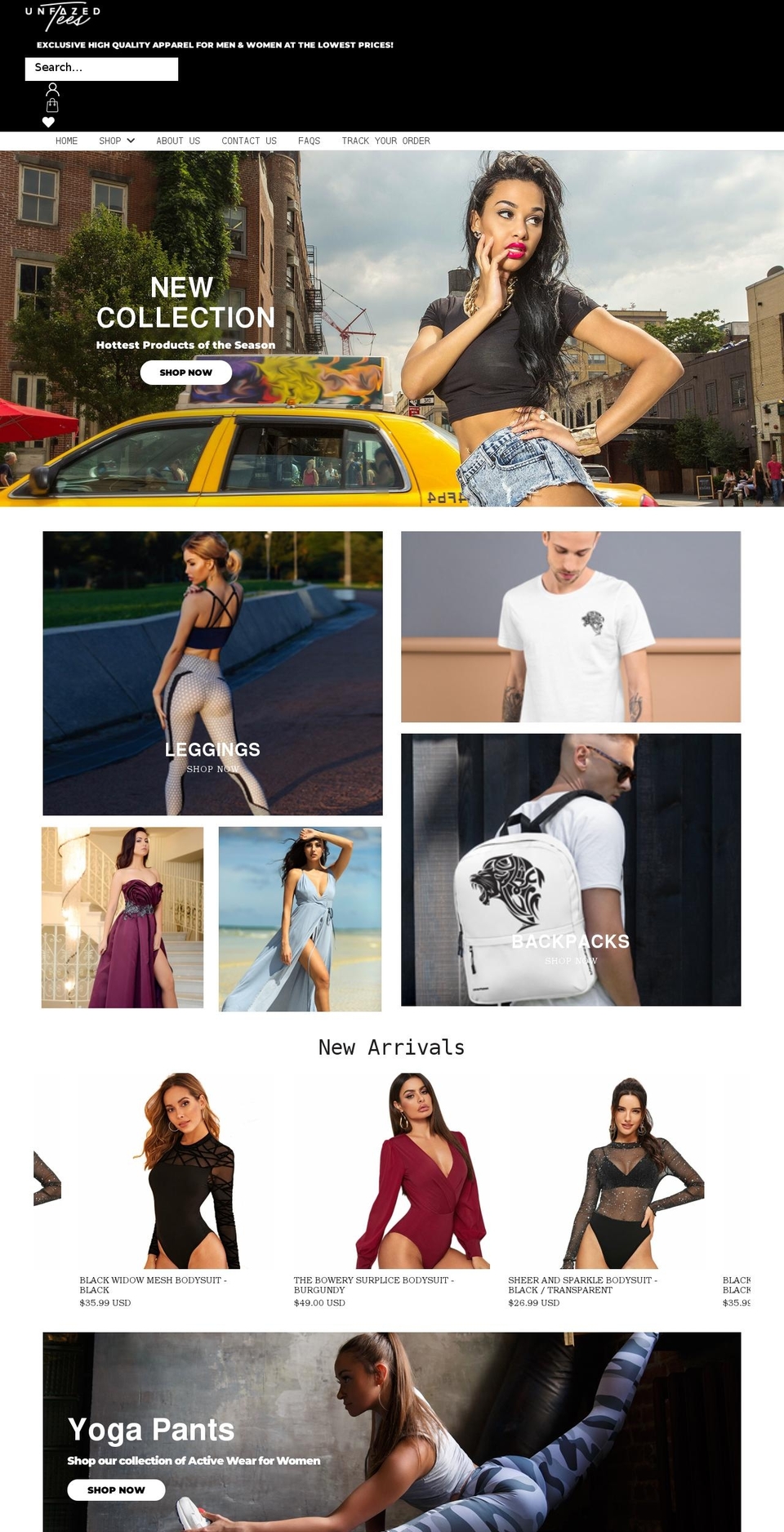Viewport: 784px width, 1532px height.
Task: Click inside the Search input field
Action: coord(100,69)
